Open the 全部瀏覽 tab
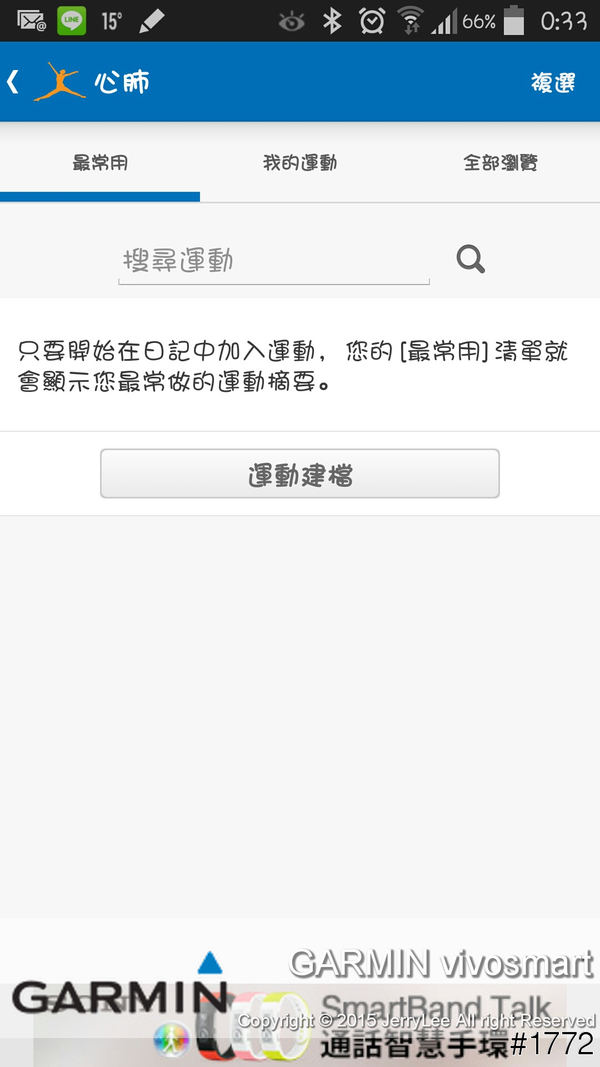 500,163
